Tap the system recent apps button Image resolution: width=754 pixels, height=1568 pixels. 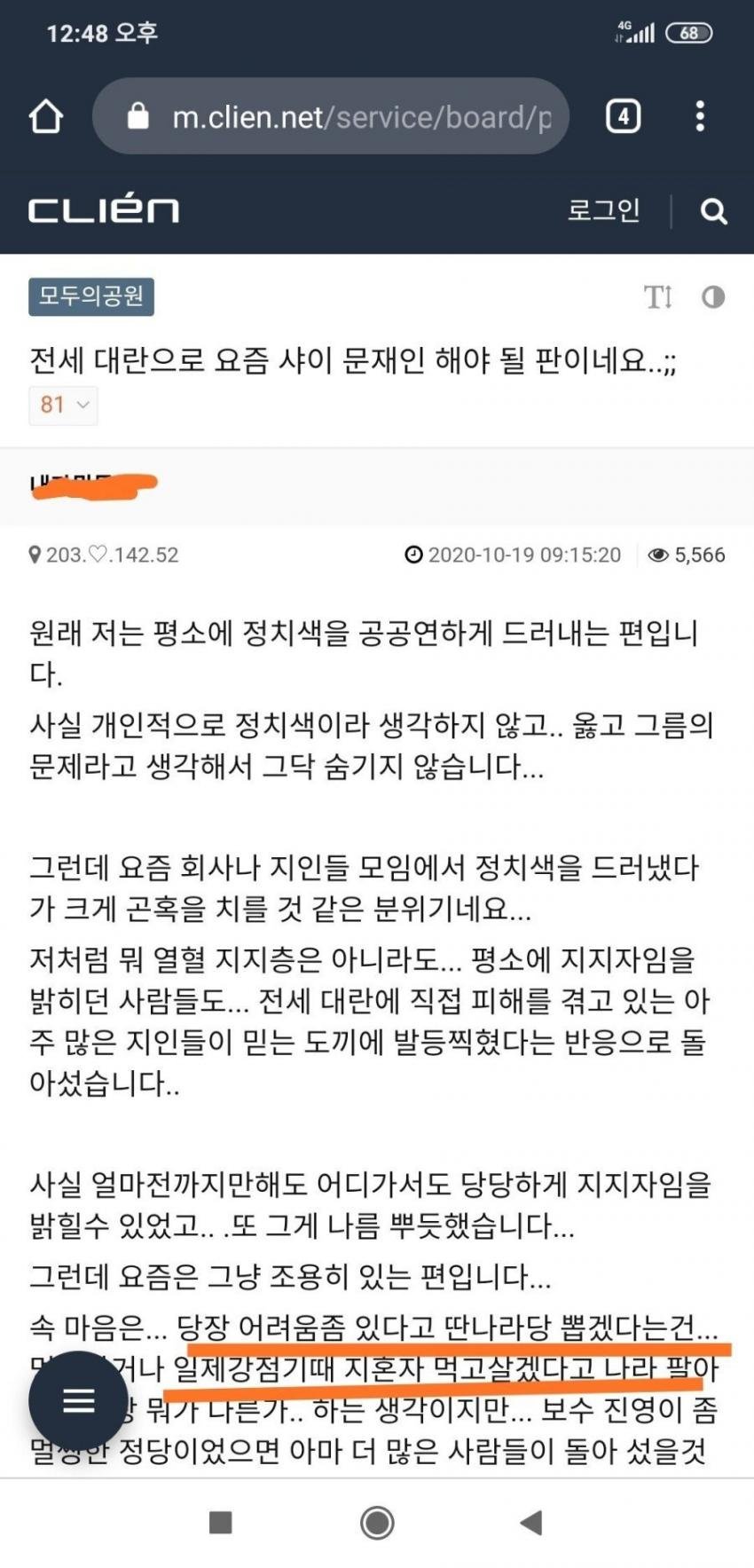(x=220, y=1523)
